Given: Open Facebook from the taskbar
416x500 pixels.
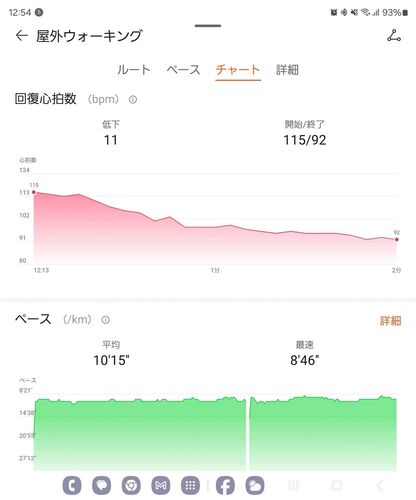Looking at the screenshot, I should click(x=225, y=485).
